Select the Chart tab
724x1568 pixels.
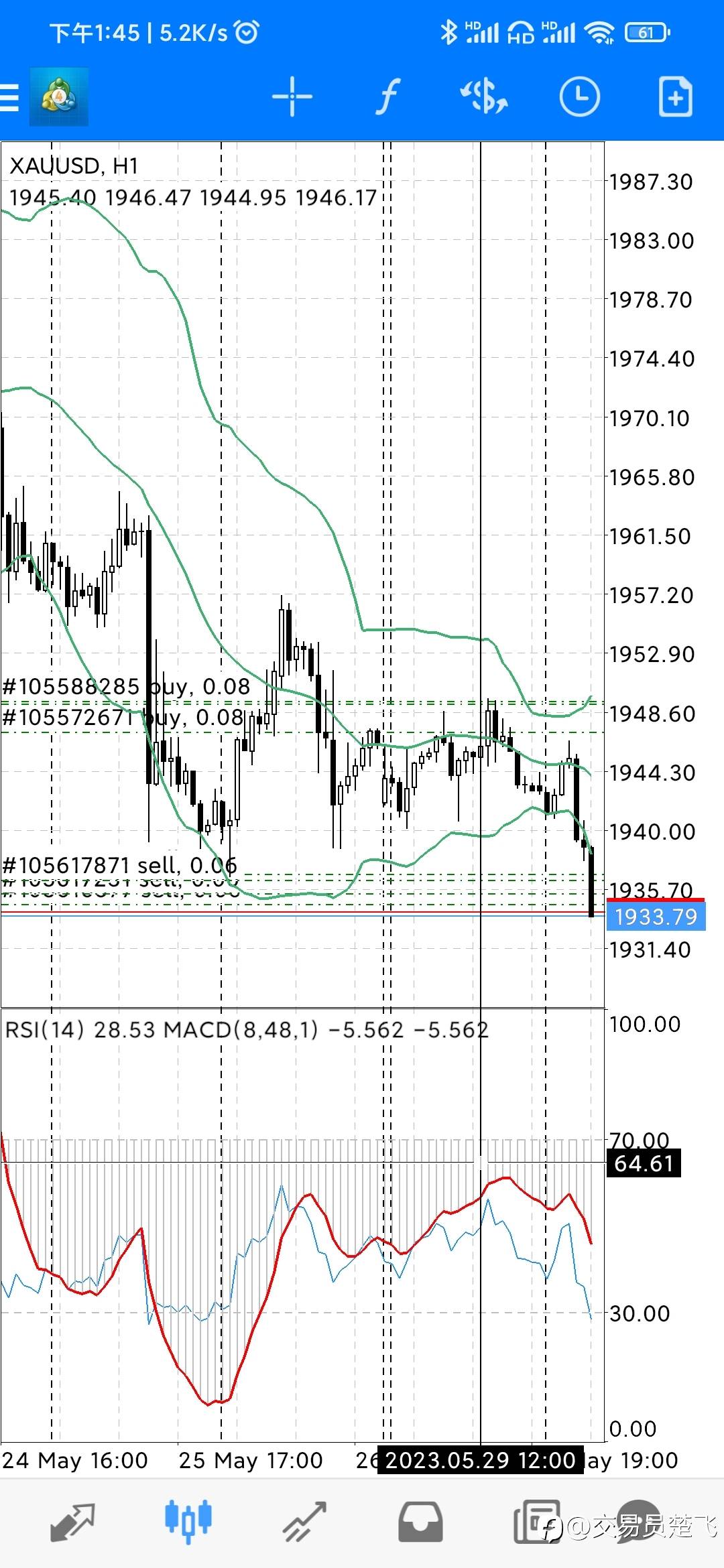click(x=188, y=1522)
